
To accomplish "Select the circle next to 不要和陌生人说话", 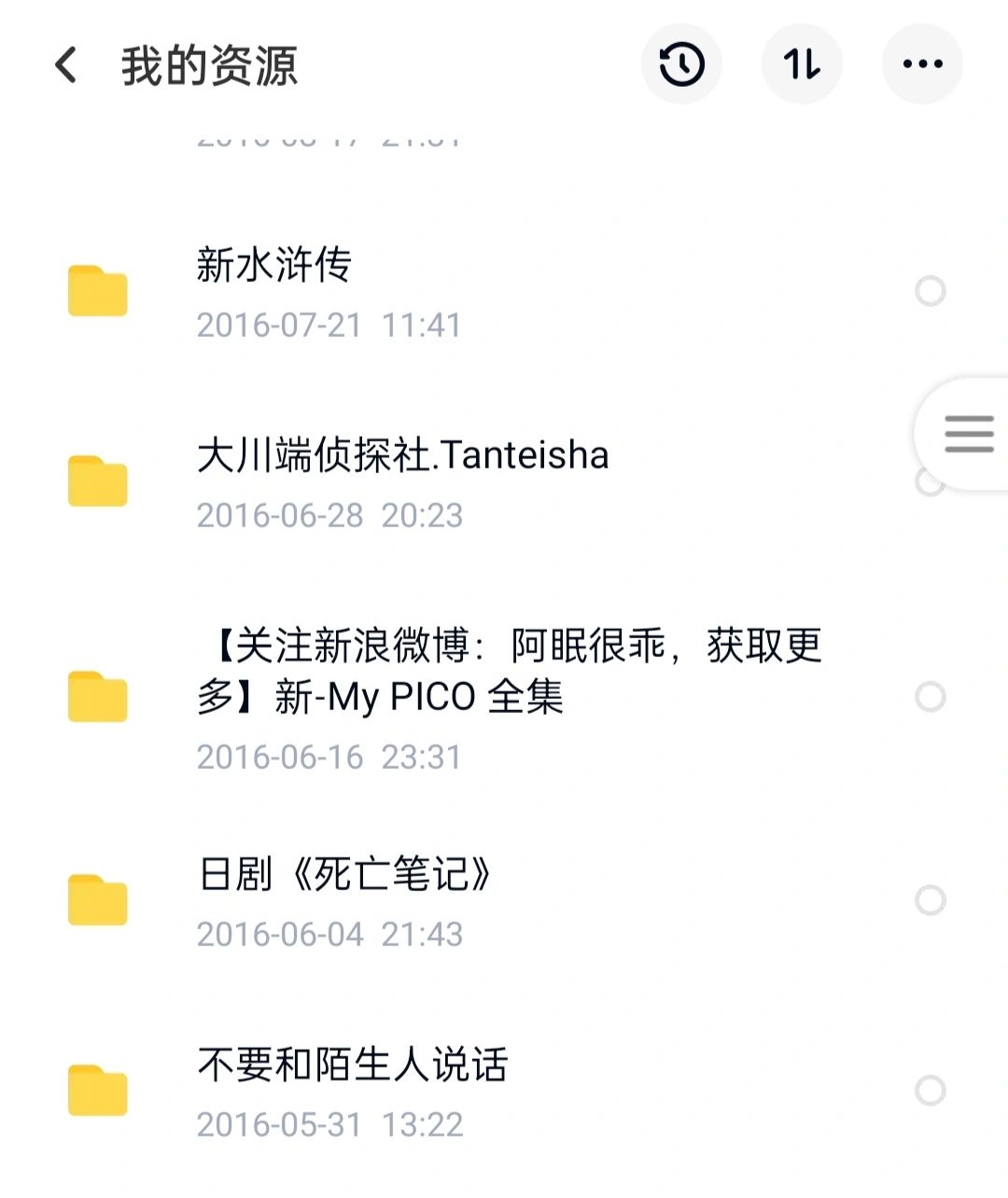I will (x=931, y=1089).
